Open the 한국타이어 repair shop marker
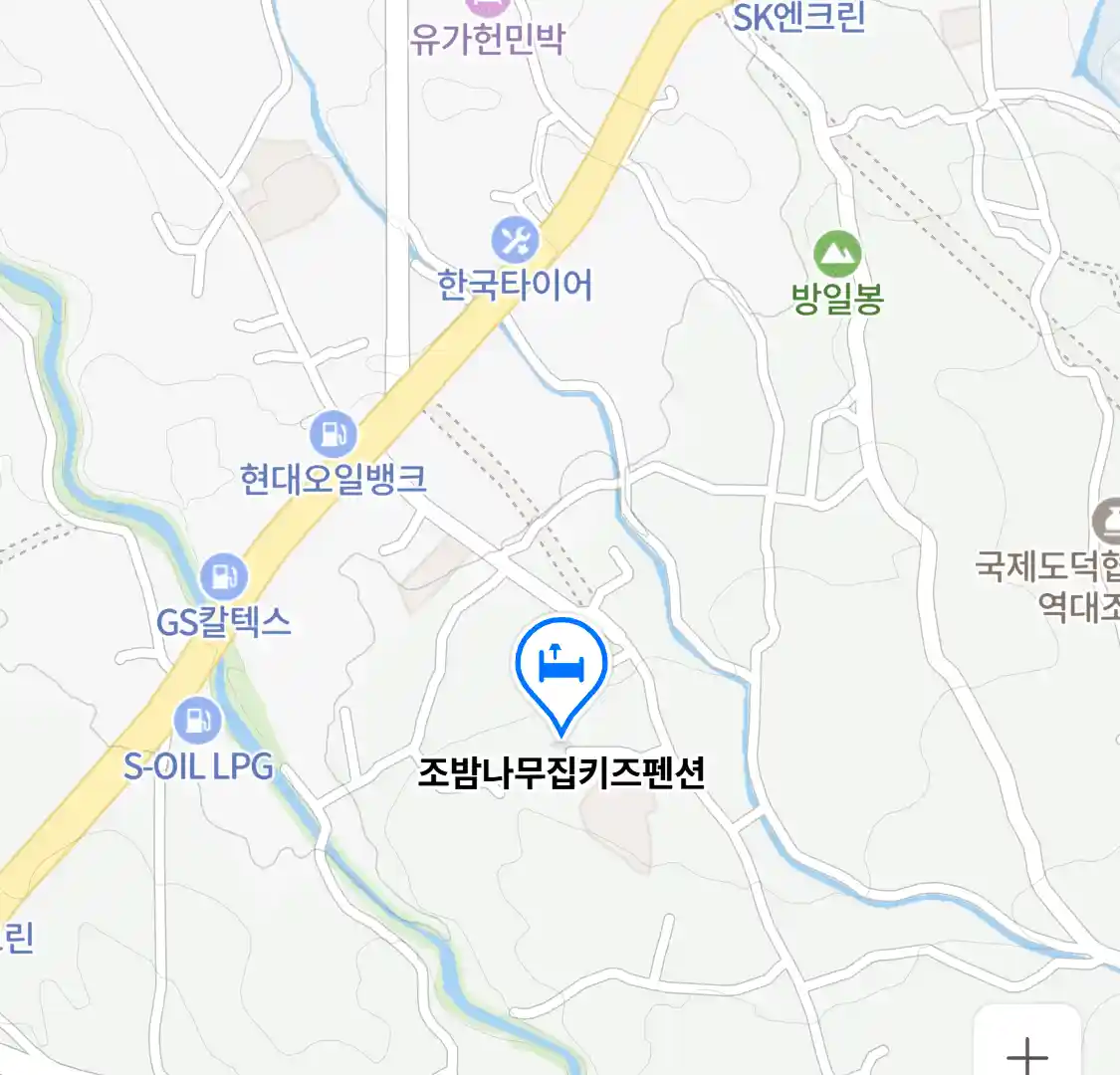This screenshot has width=1120, height=1075. click(516, 241)
